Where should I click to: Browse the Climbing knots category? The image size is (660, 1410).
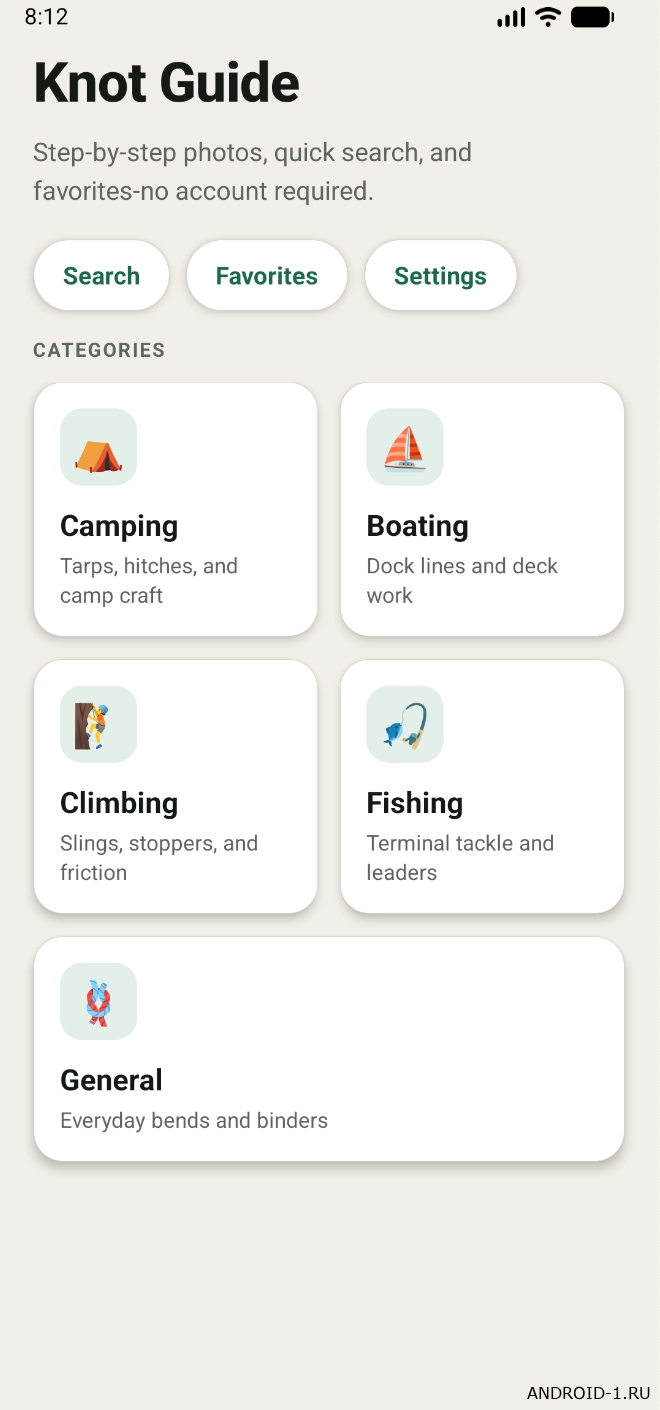coord(176,786)
